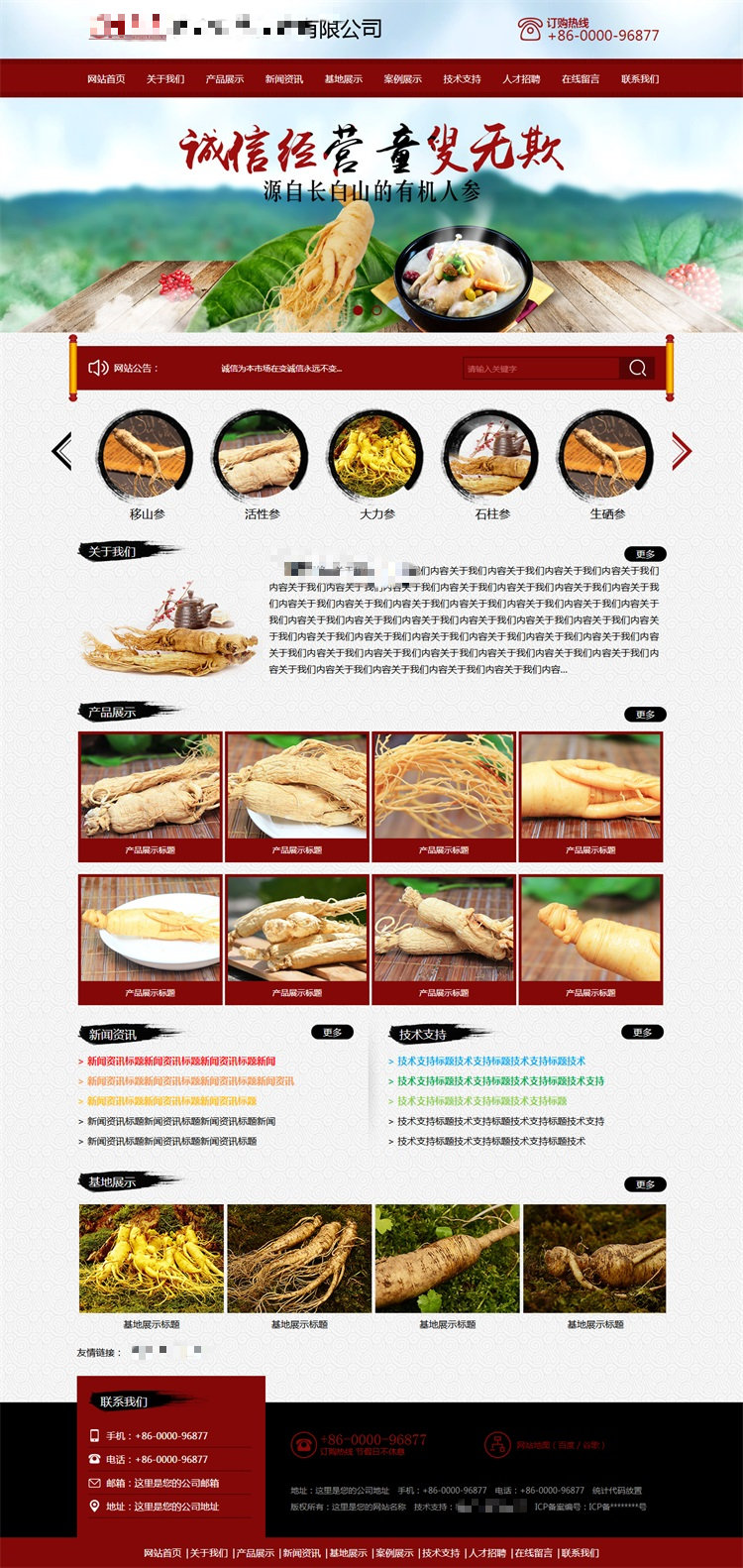Tap the keyword search input field
This screenshot has height=1568, width=743.
[540, 369]
